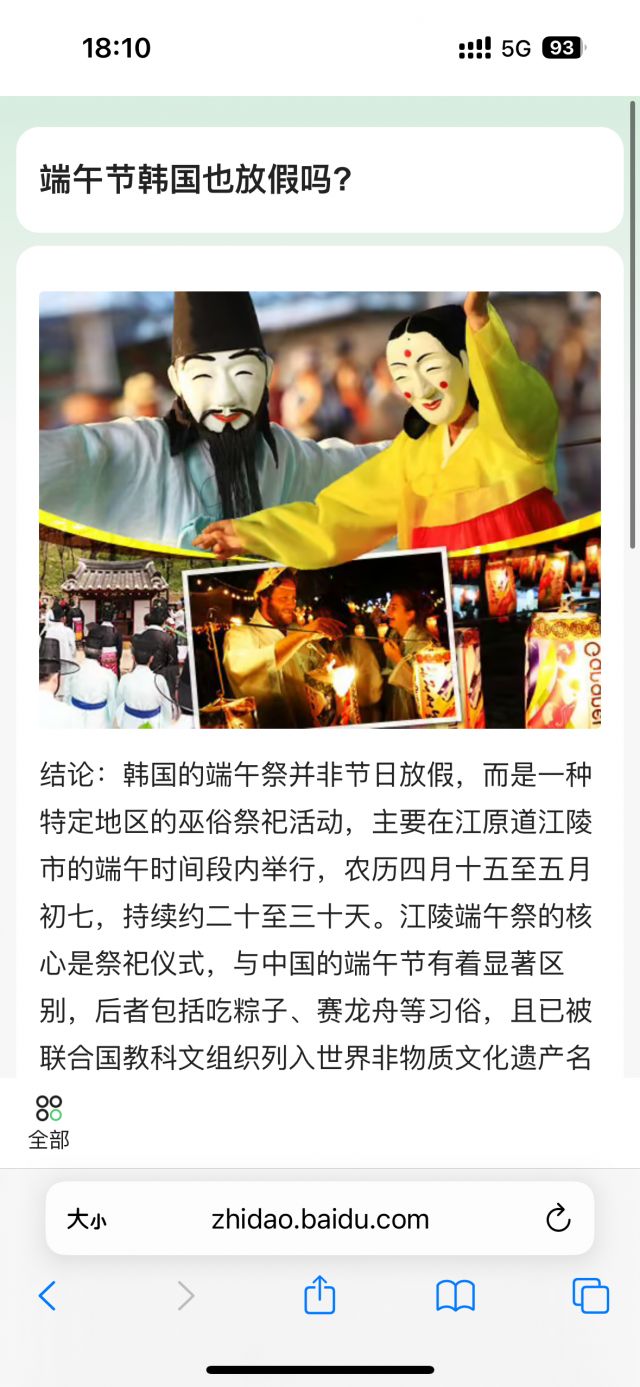This screenshot has width=640, height=1387.
Task: Reload the current page
Action: (558, 1218)
